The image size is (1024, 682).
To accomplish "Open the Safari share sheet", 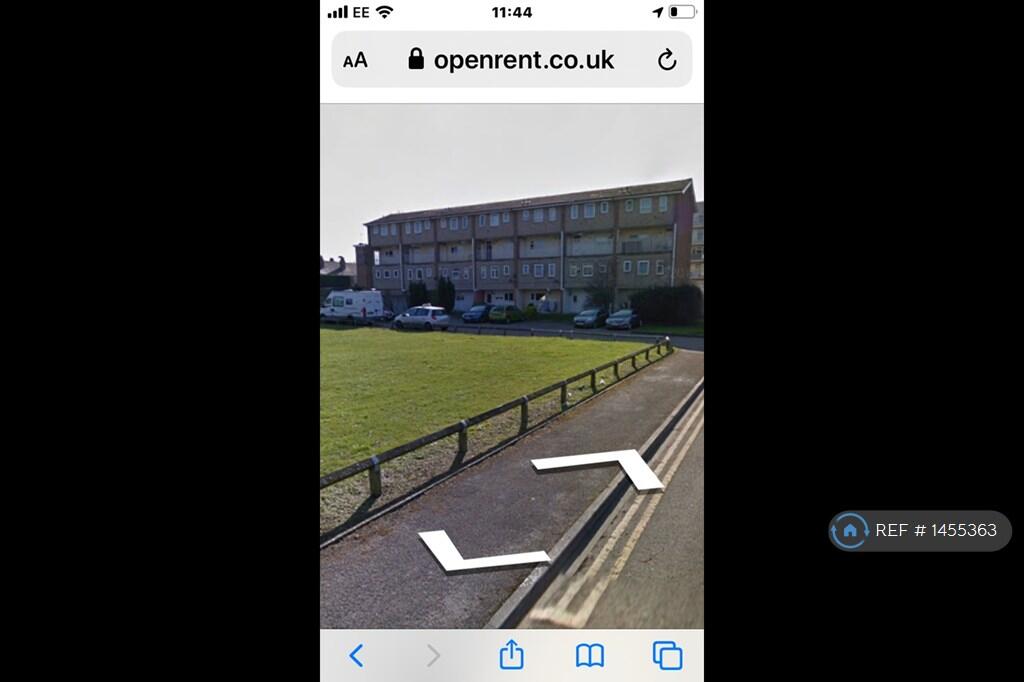I will click(511, 655).
